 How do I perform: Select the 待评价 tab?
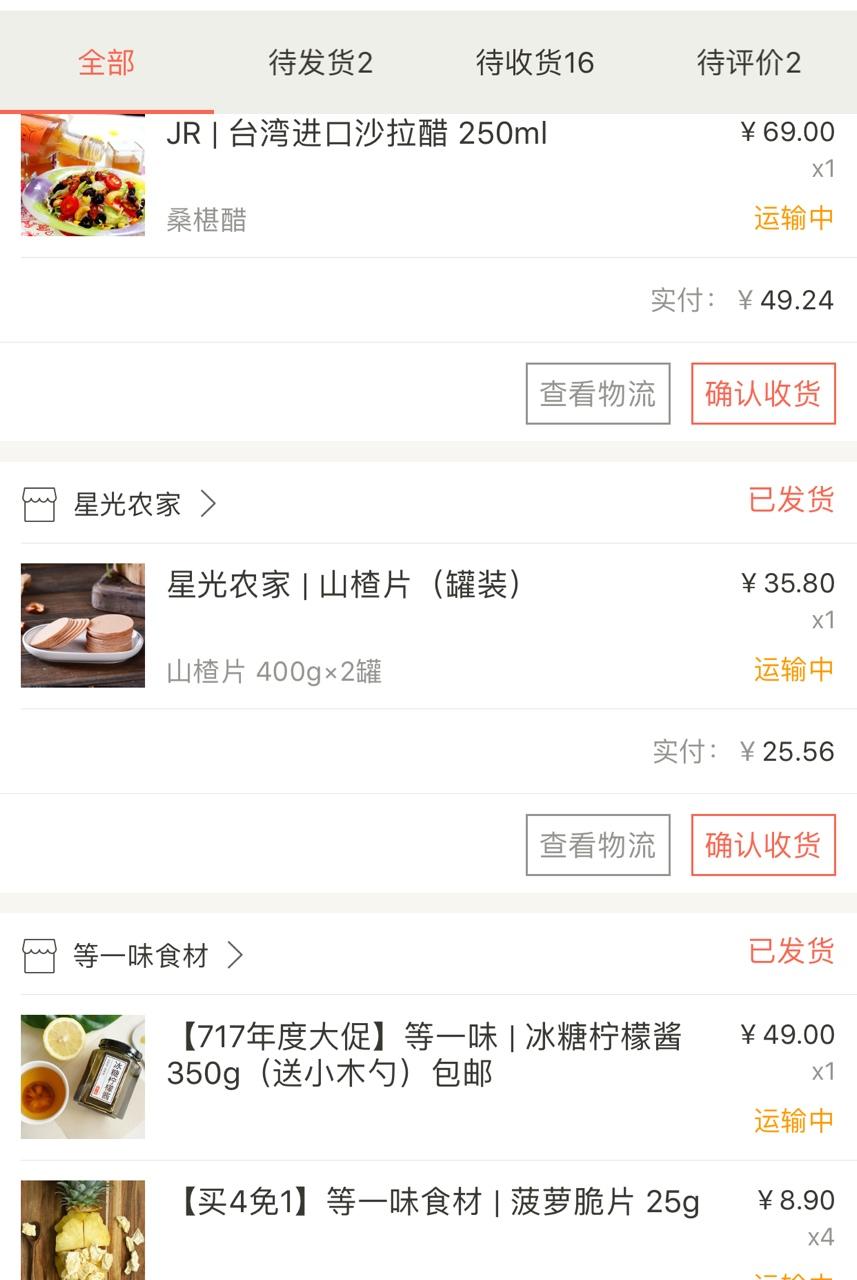point(749,63)
